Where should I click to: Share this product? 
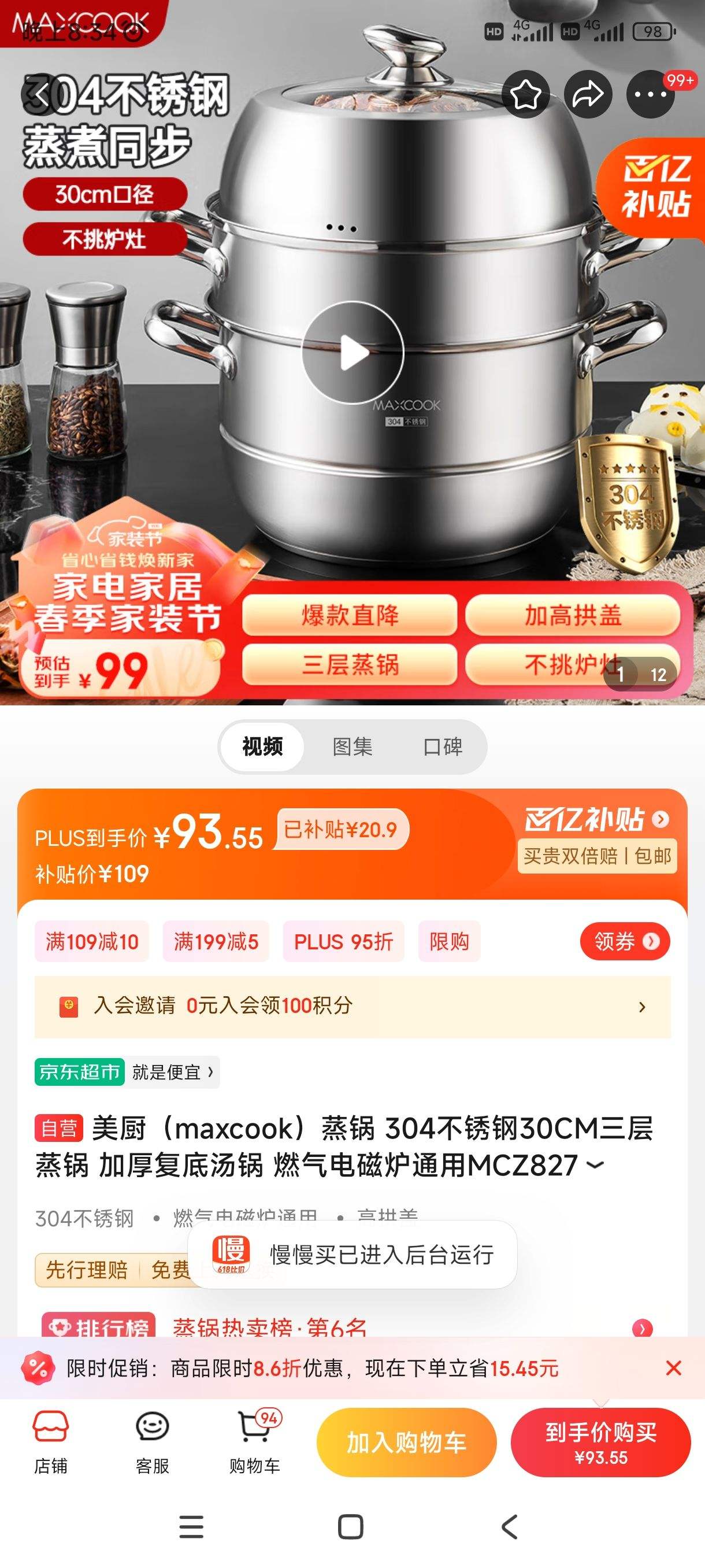[588, 94]
